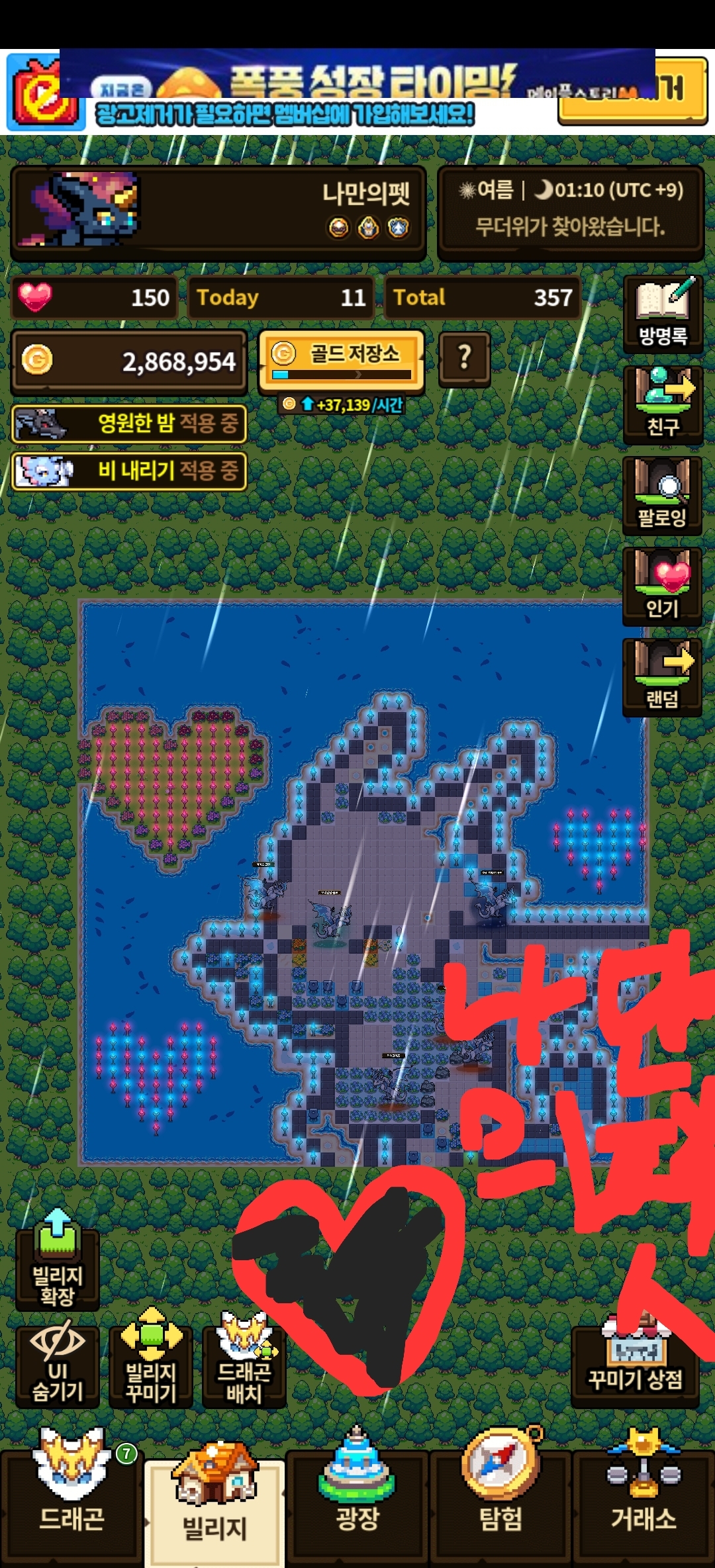
Task: Open the 방명록 guestbook
Action: [662, 315]
